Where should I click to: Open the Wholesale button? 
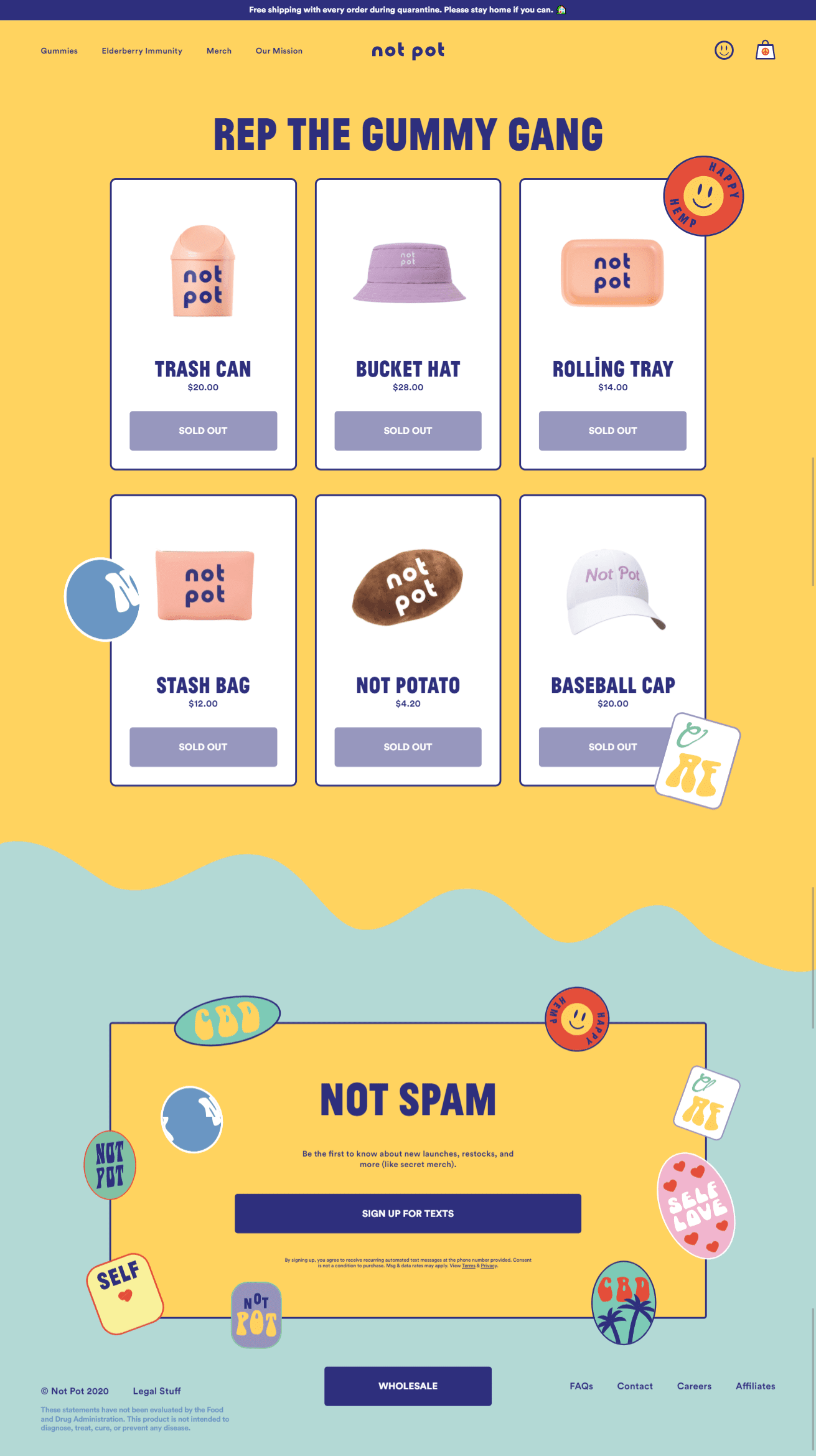click(408, 1386)
